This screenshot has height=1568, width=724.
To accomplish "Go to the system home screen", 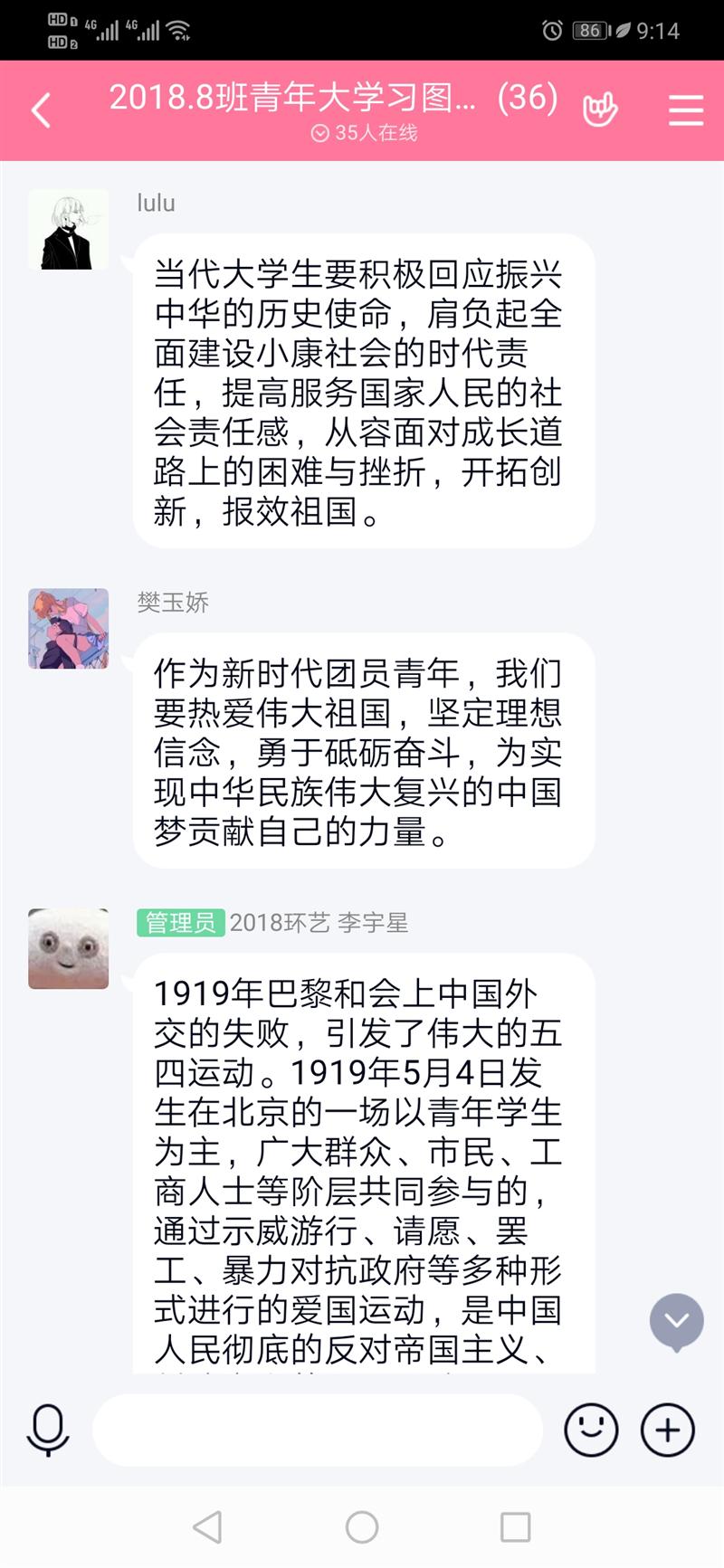I will [x=362, y=1527].
